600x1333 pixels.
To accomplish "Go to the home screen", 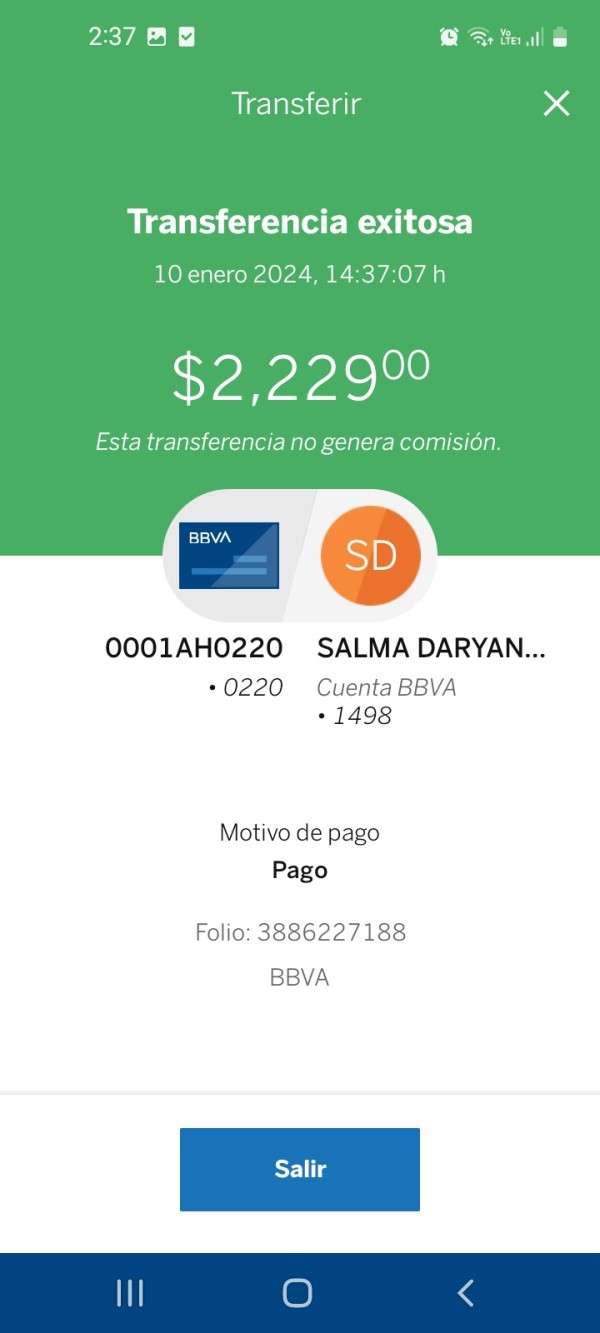I will (x=297, y=1293).
